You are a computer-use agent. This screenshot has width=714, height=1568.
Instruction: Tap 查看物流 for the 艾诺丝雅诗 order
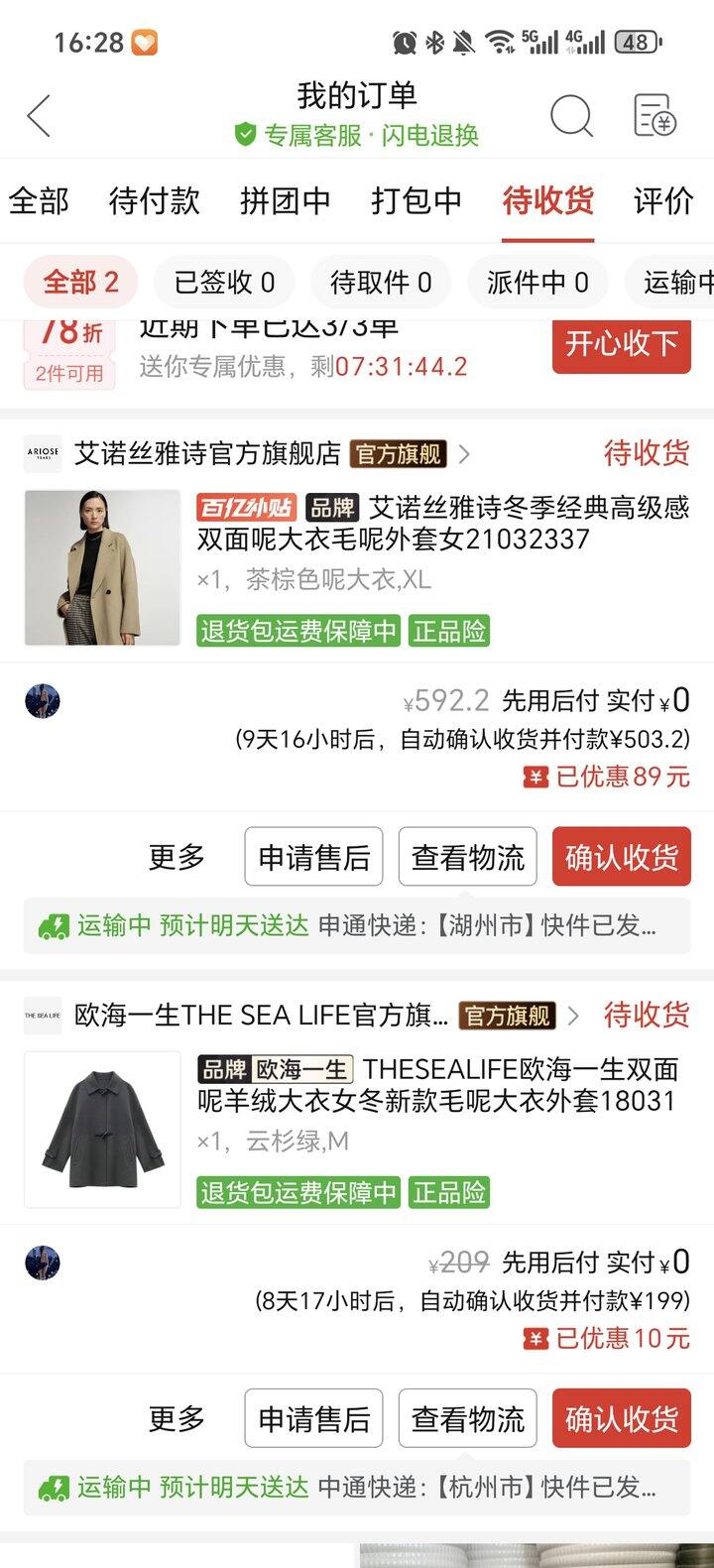(x=467, y=857)
